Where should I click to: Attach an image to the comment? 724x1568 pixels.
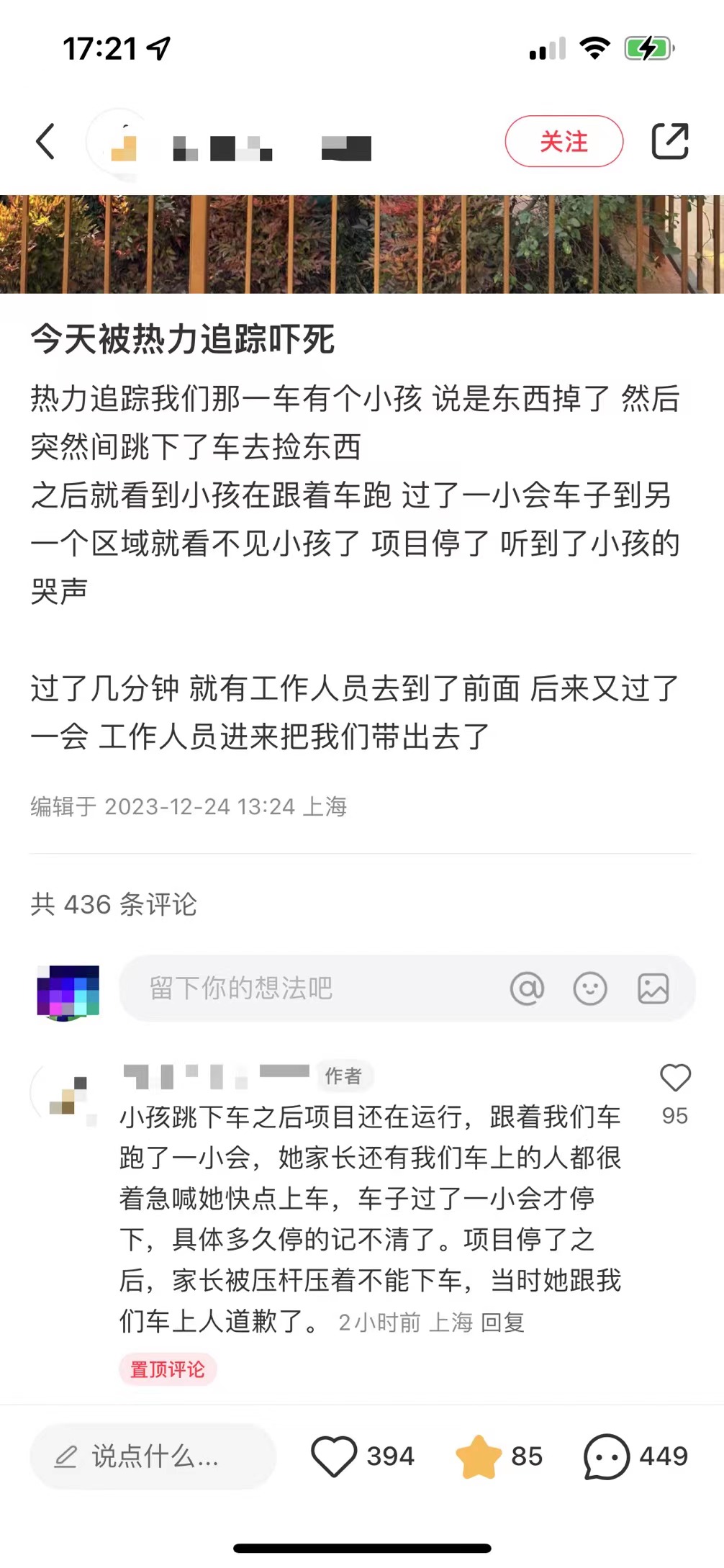653,988
